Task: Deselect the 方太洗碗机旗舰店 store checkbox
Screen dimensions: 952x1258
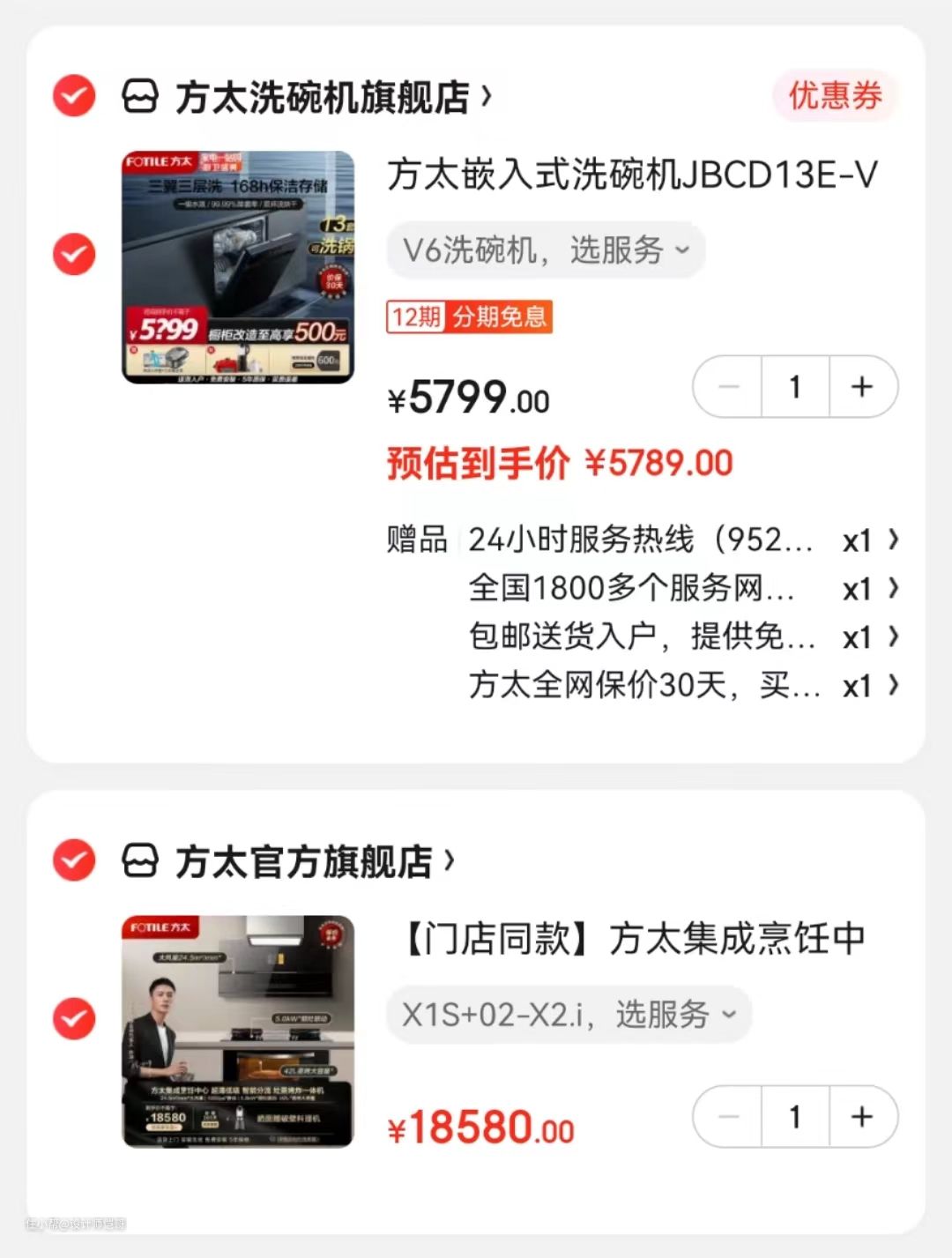Action: point(74,95)
